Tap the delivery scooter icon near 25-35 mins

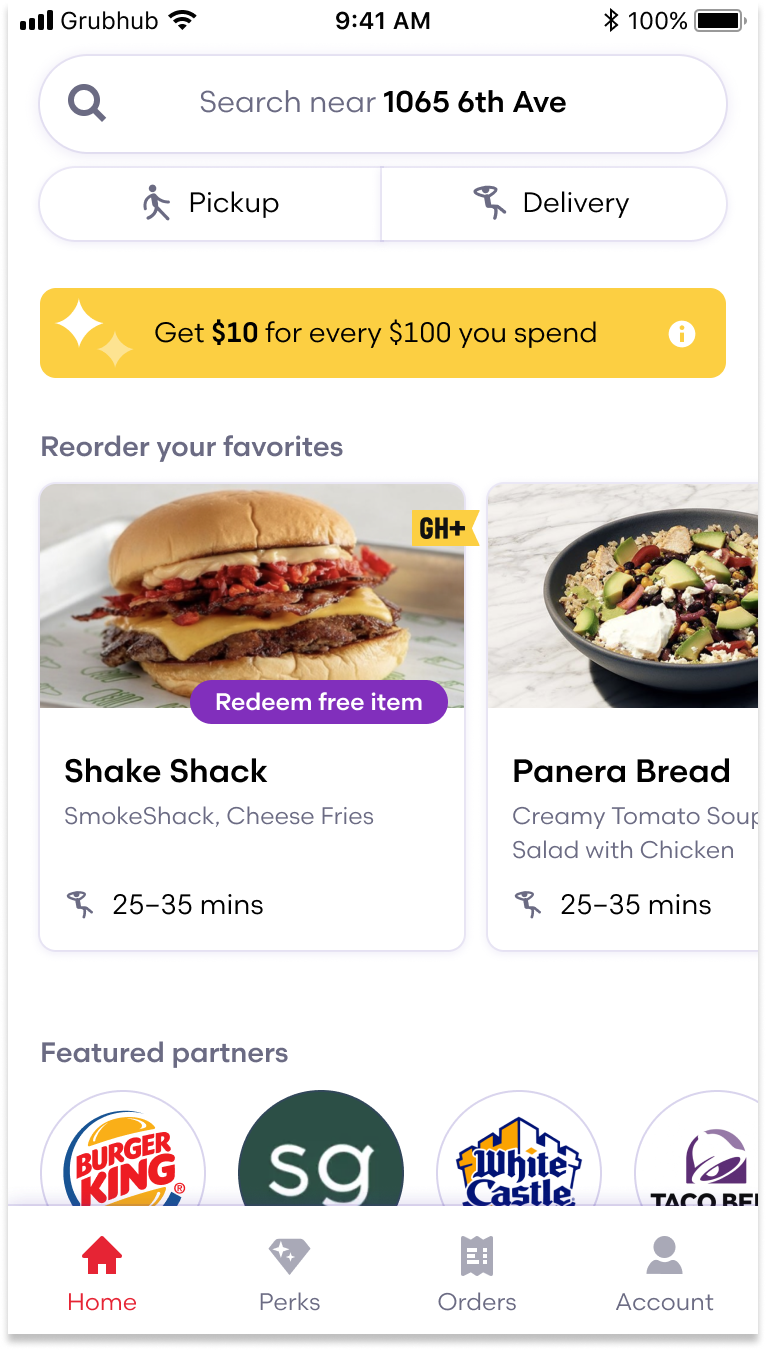[79, 904]
